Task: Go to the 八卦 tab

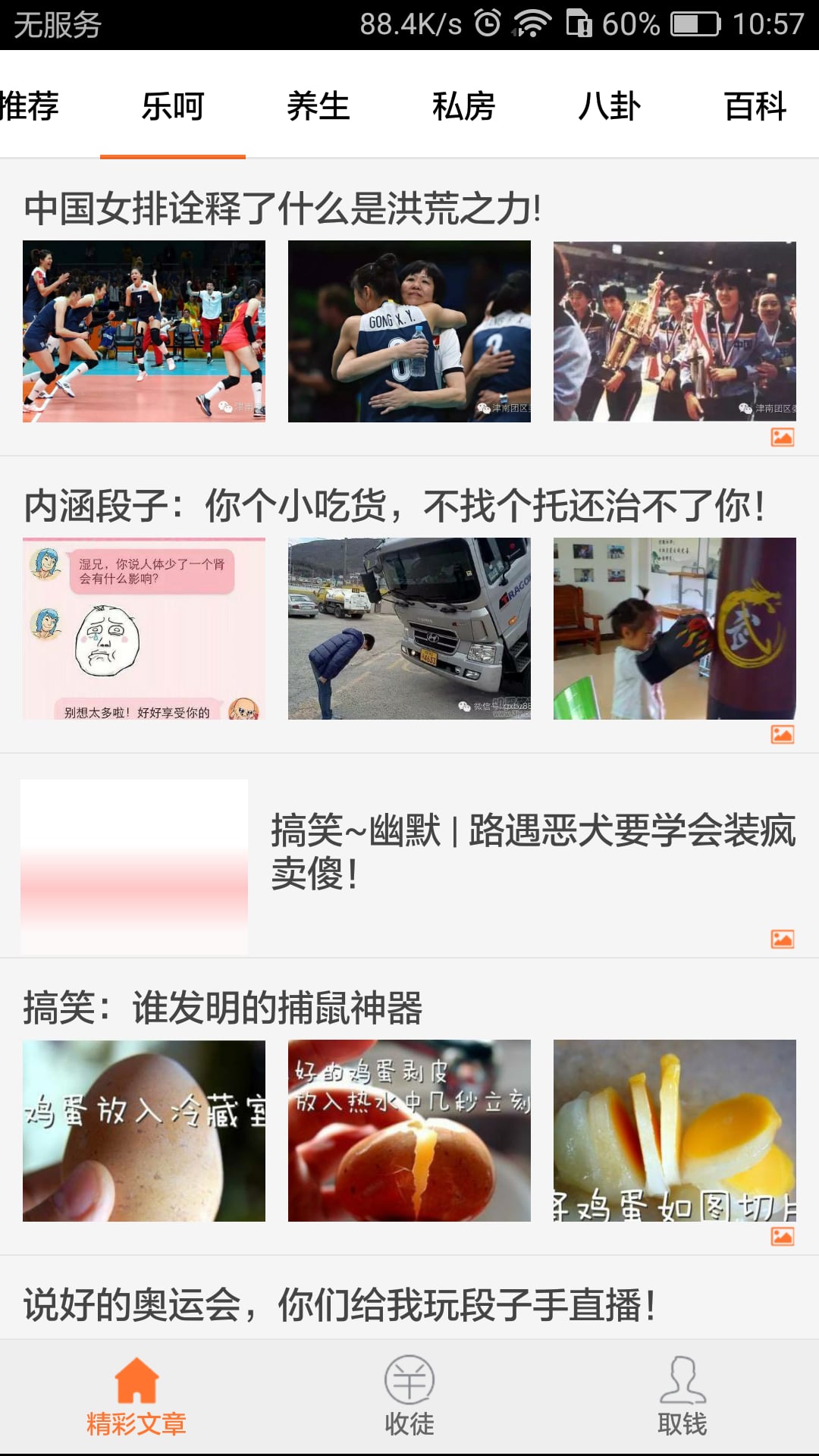Action: pyautogui.click(x=610, y=105)
